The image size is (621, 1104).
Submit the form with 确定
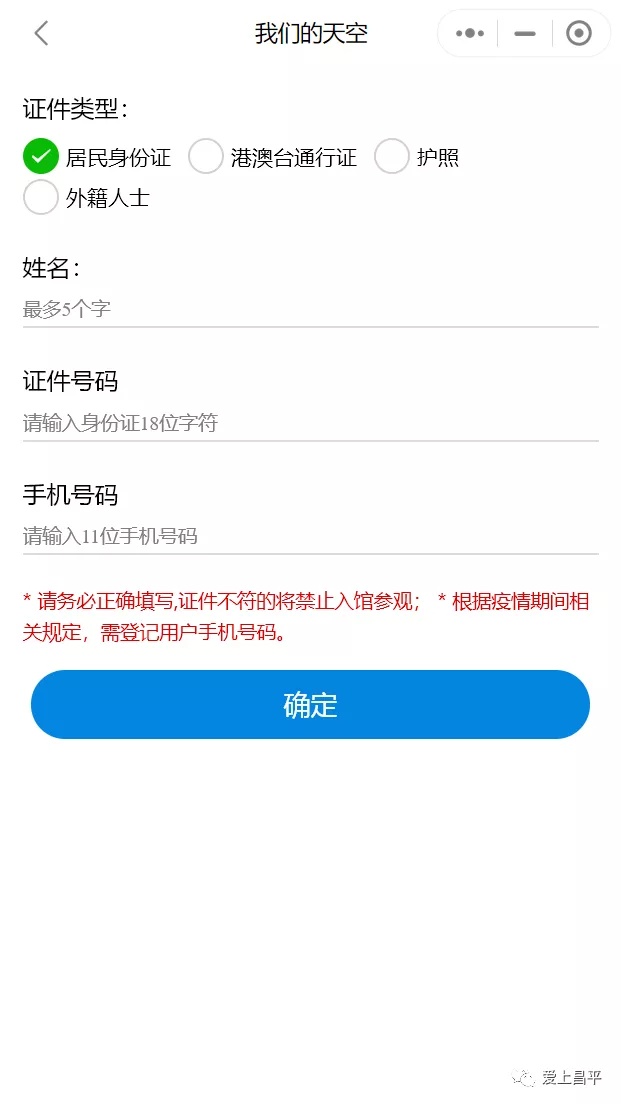coord(310,705)
